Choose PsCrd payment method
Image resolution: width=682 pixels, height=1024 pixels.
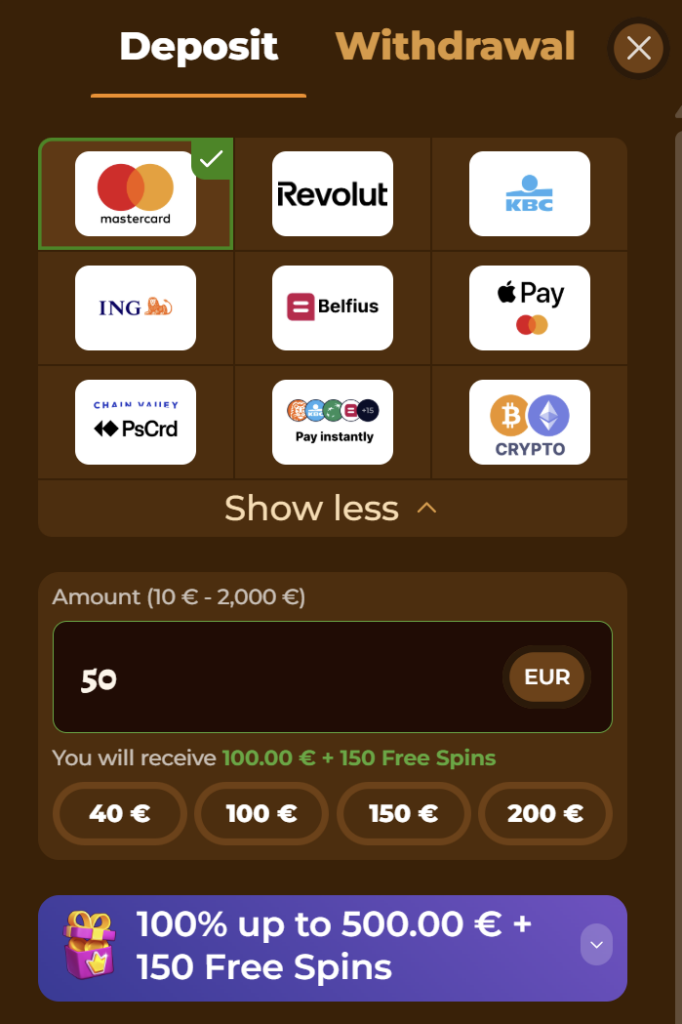click(x=135, y=422)
